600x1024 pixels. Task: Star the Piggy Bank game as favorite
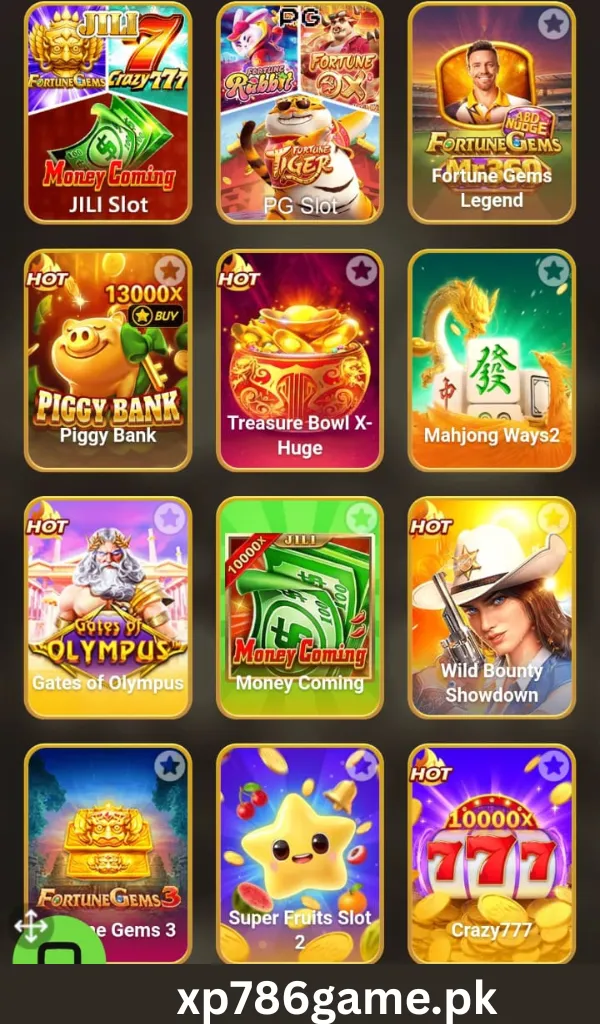[x=170, y=270]
